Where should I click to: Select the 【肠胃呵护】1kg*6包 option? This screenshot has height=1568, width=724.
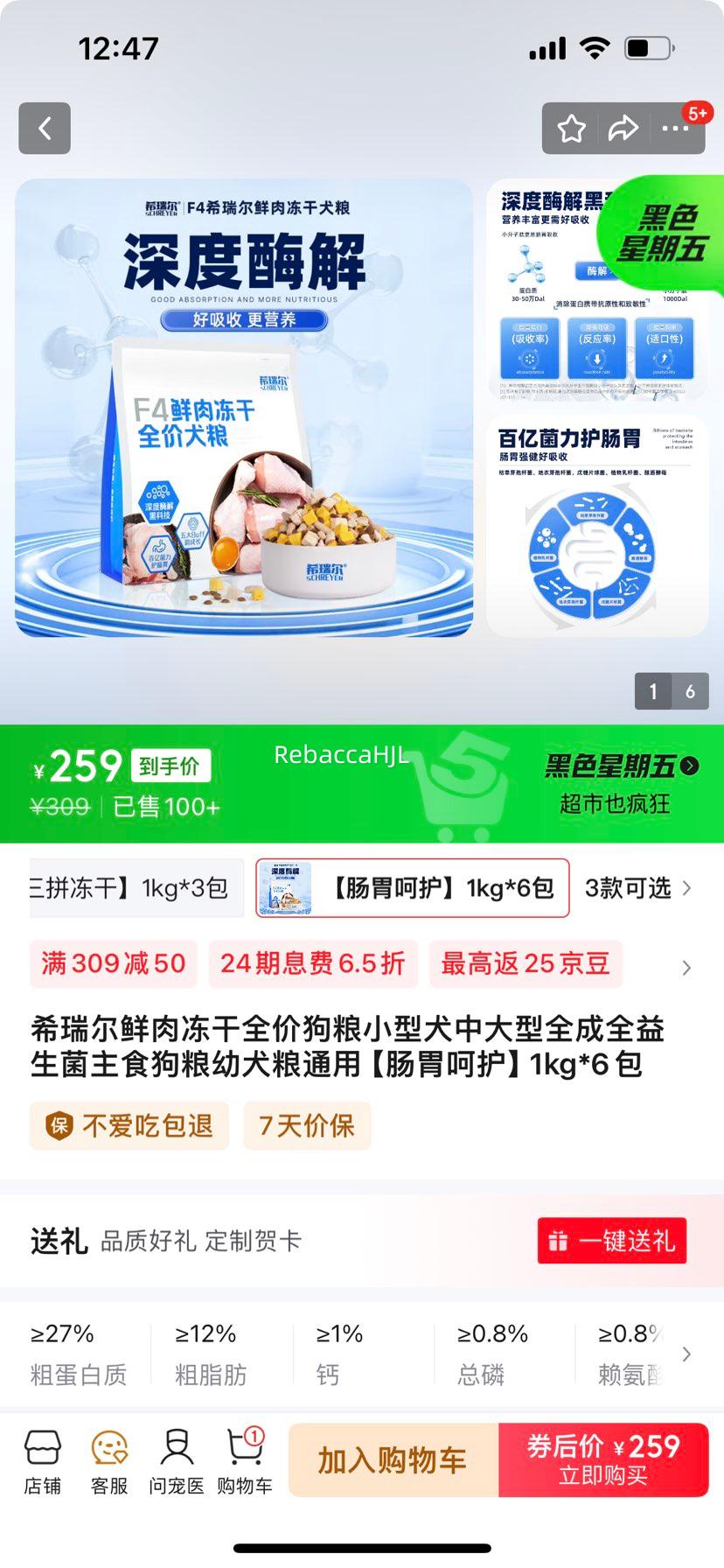(411, 888)
